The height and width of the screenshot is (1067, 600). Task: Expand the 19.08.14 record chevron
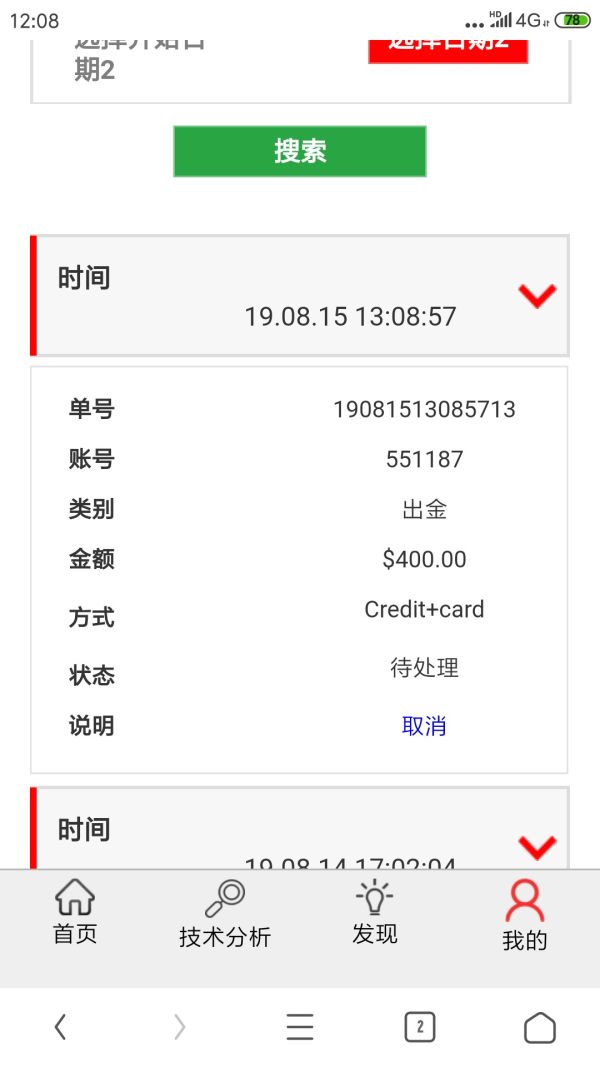(x=537, y=847)
